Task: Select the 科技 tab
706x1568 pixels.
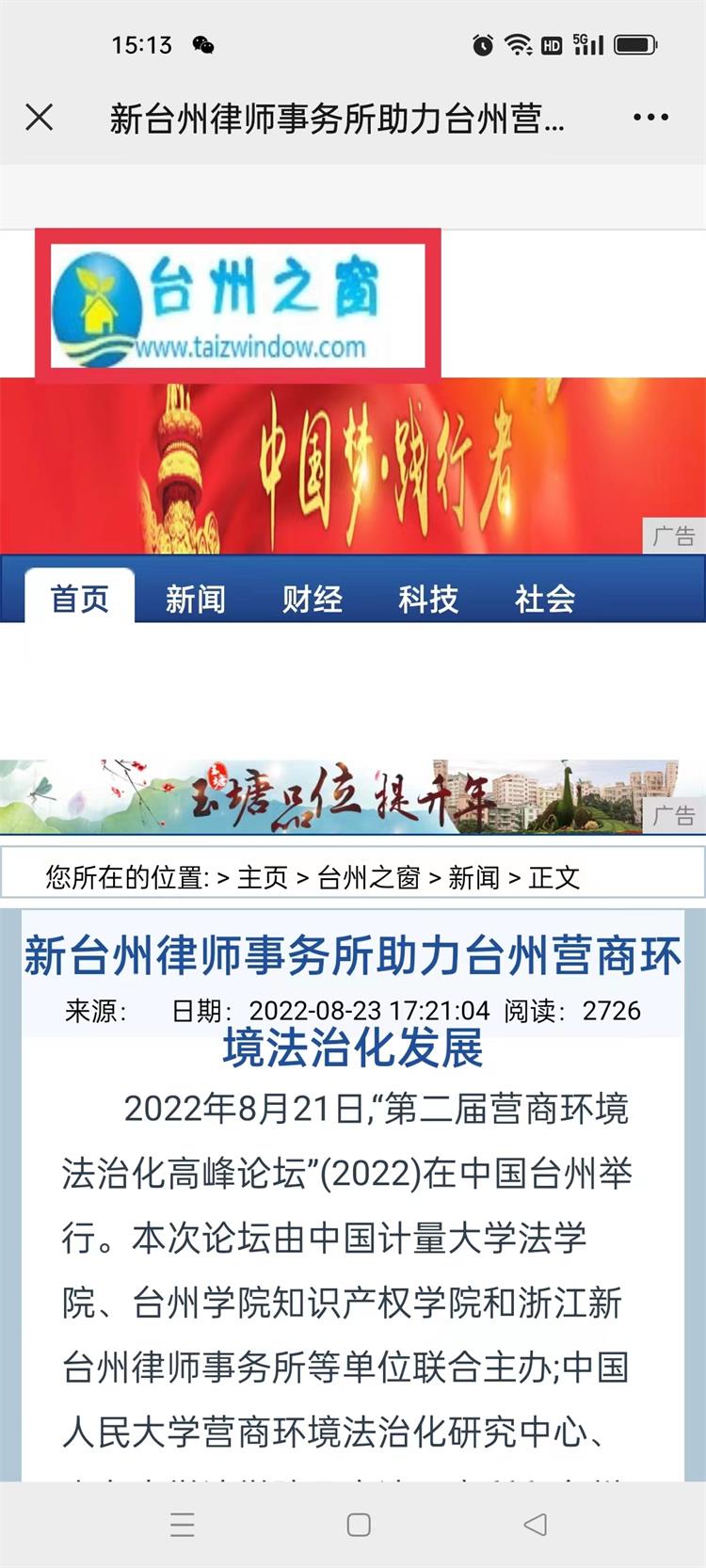Action: point(428,598)
